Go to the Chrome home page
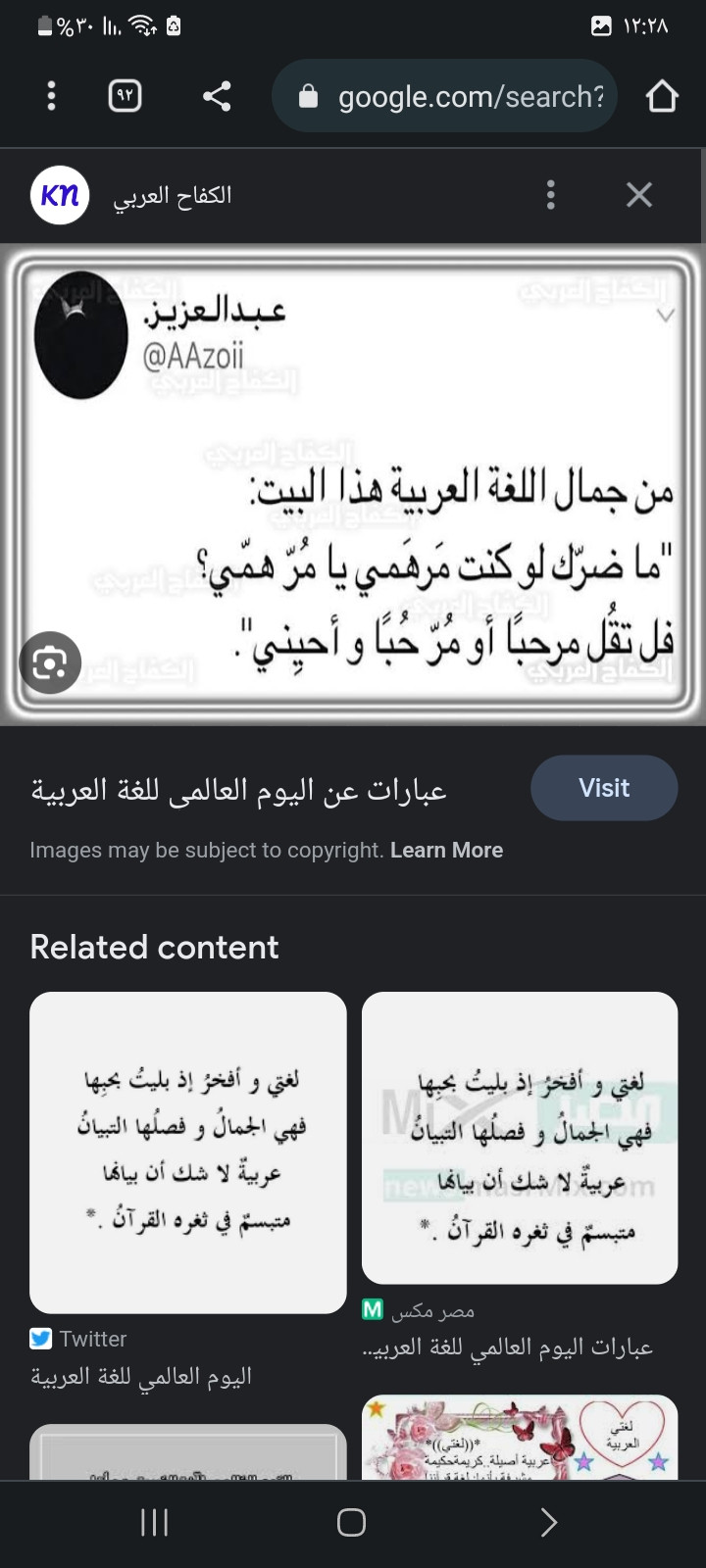The image size is (706, 1568). [662, 96]
